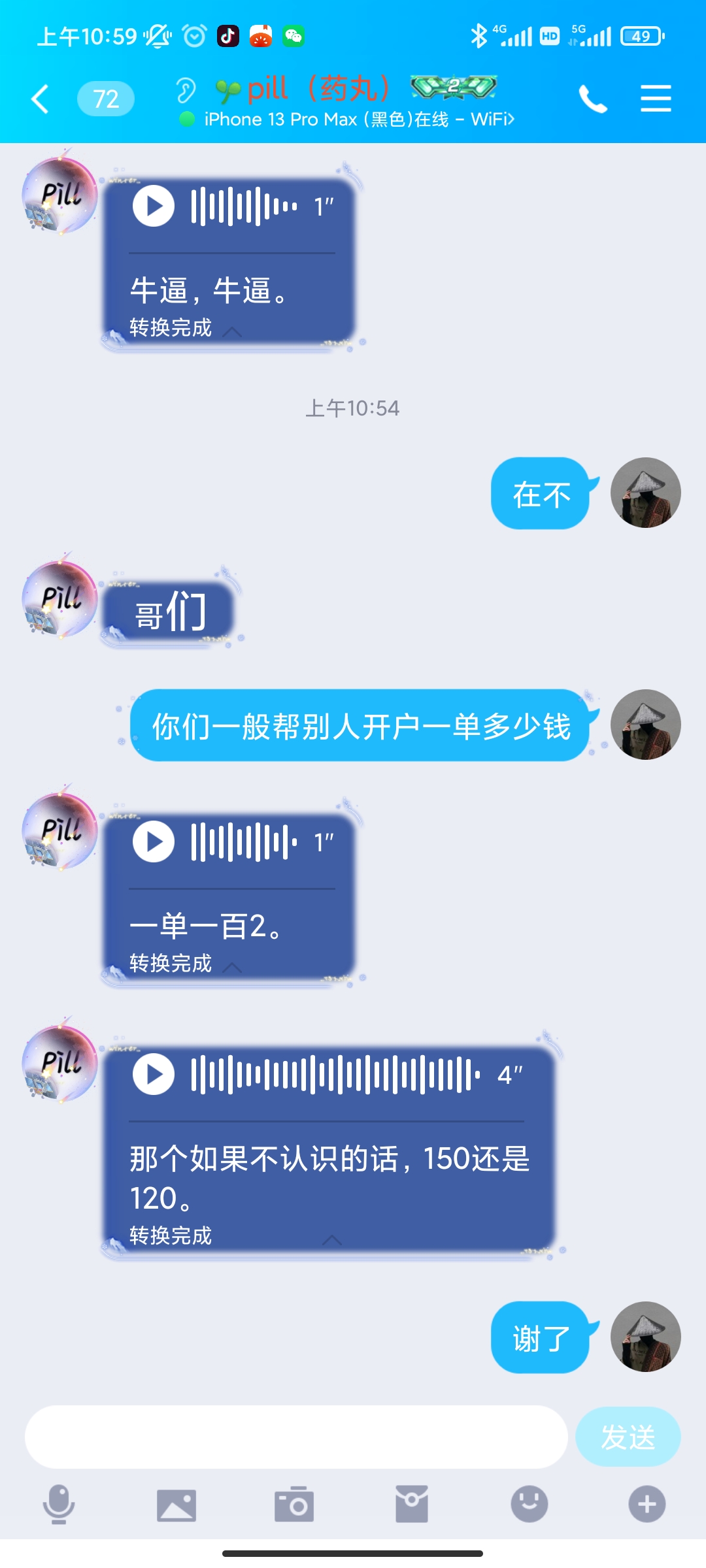Go back to the message list

click(41, 99)
